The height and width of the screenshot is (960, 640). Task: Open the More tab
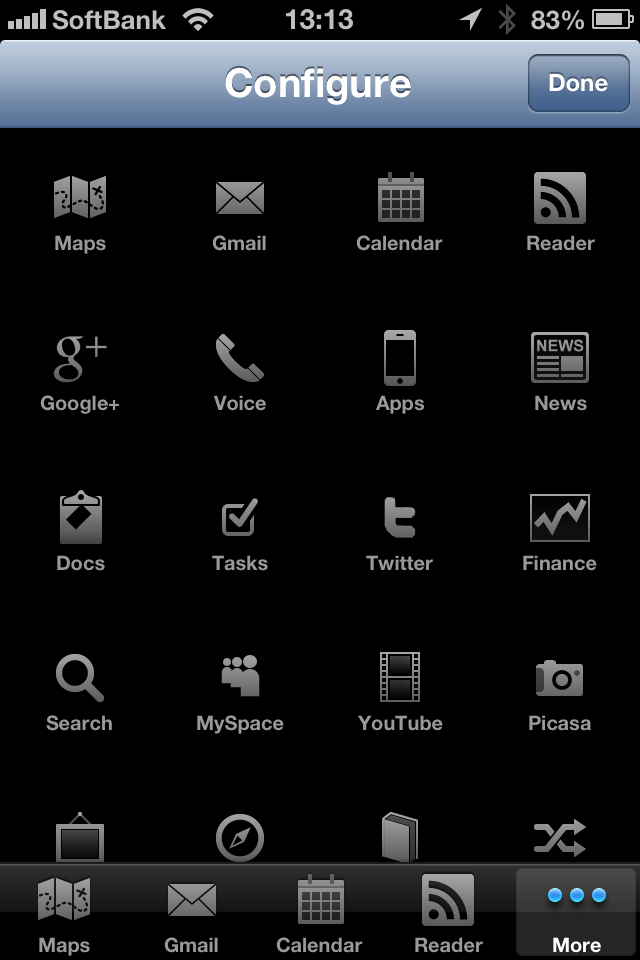[576, 912]
